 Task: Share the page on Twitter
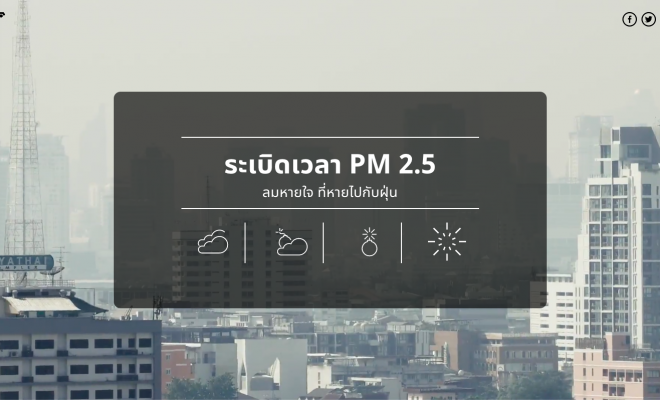click(x=648, y=19)
